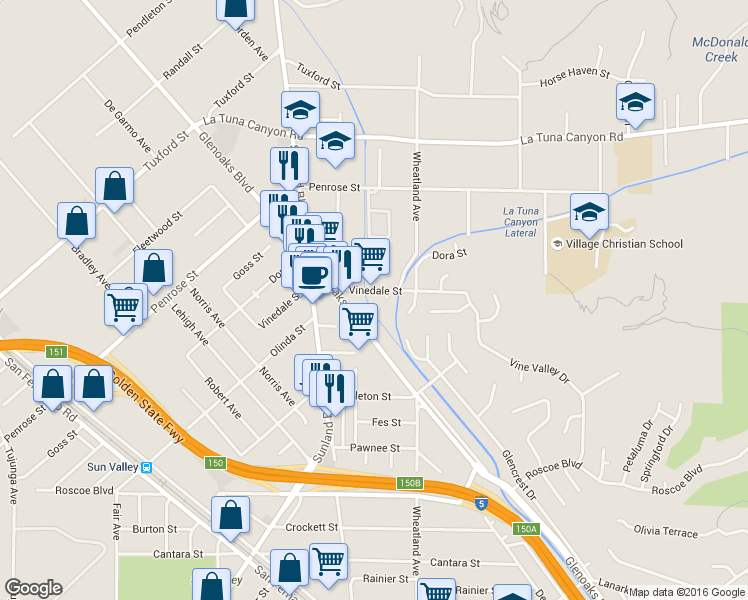Select the shopping bag marker near Fleetwood St

coord(153,269)
